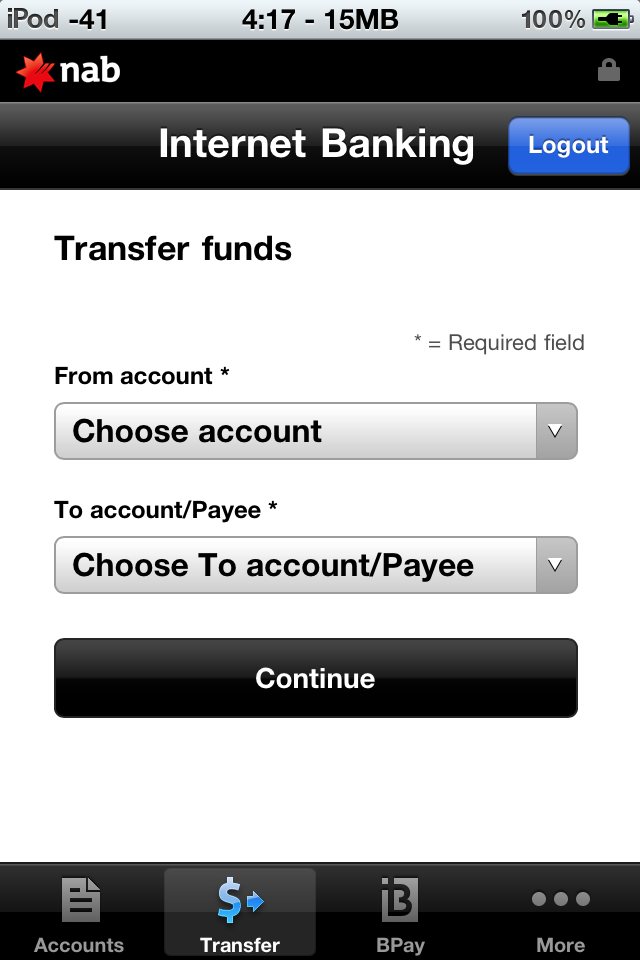Log out of Internet Banking
This screenshot has height=960, width=640.
[568, 146]
